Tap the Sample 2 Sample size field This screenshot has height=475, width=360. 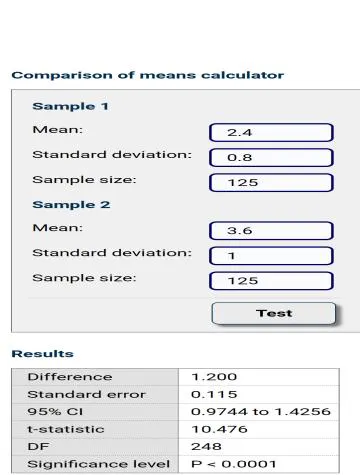271,281
